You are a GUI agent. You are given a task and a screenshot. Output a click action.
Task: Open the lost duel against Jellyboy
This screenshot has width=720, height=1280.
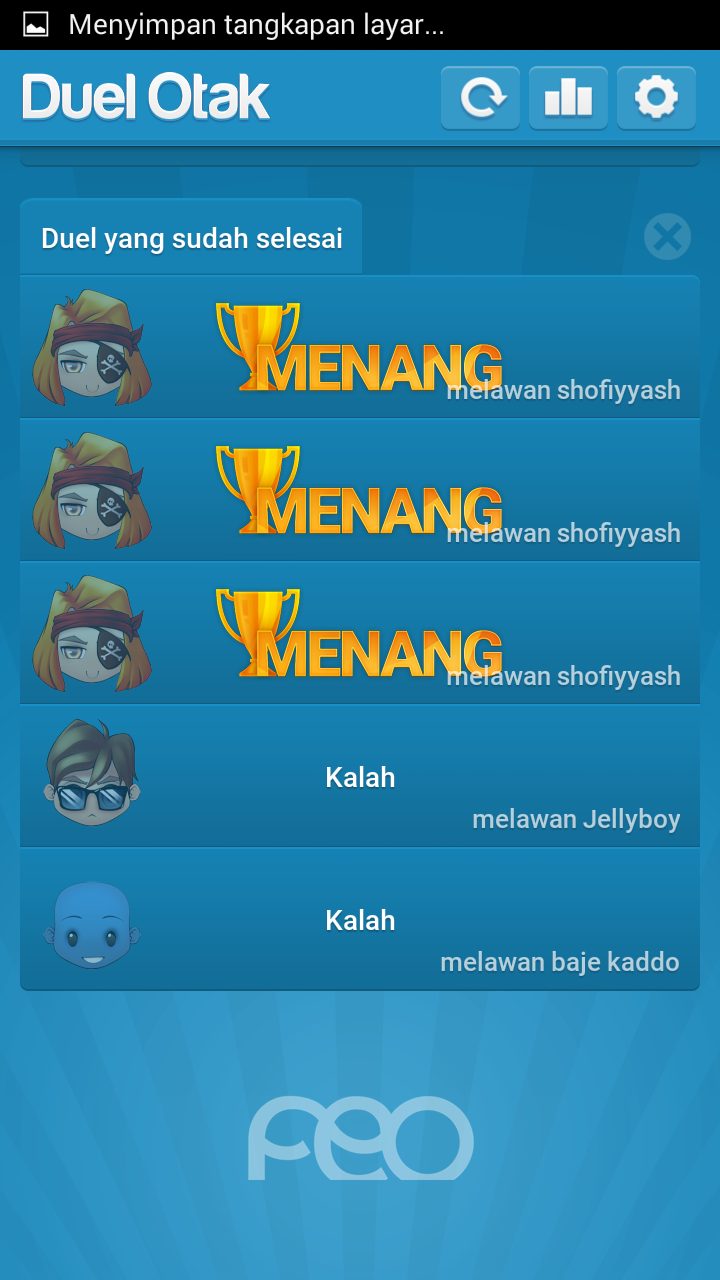360,777
